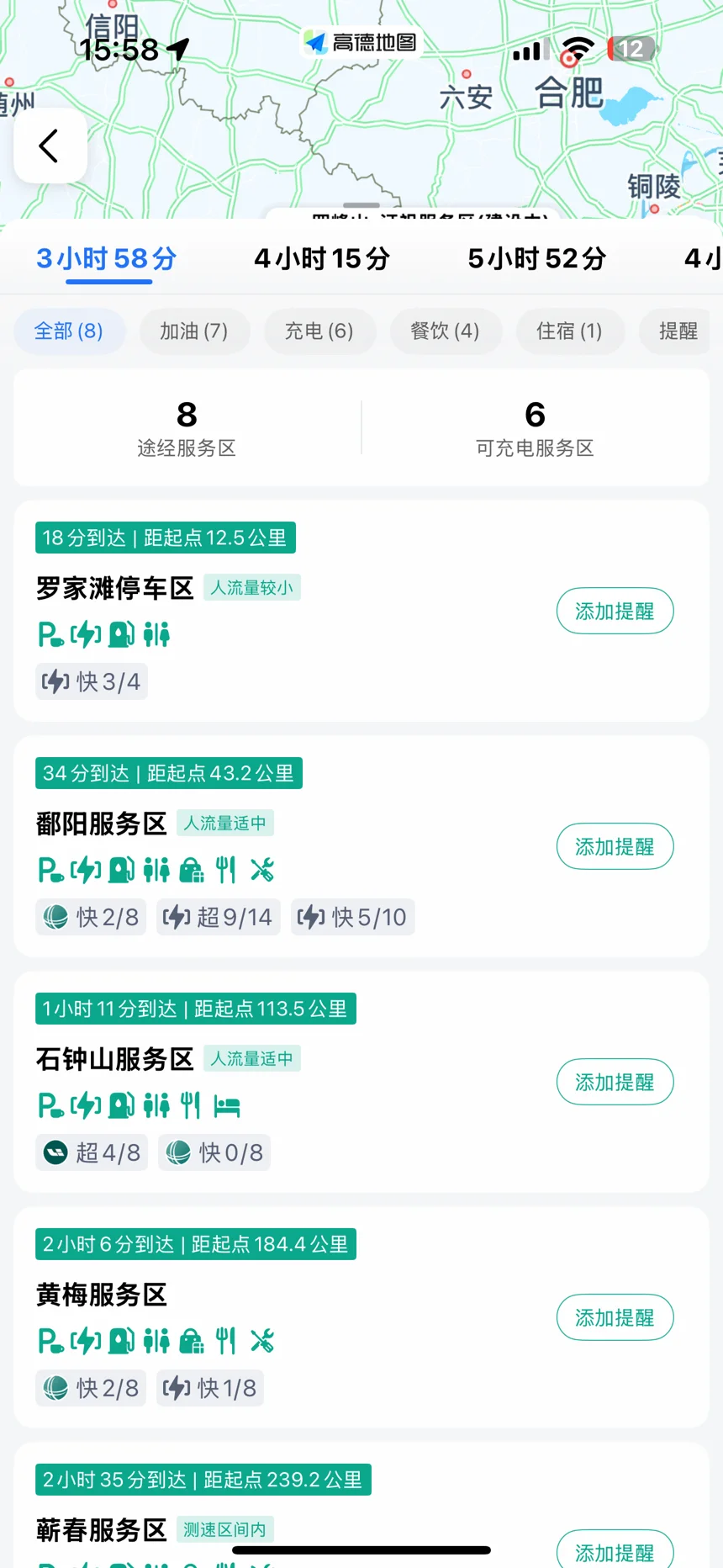The image size is (723, 1568).
Task: Filter by 住宿 (1) service areas
Action: (569, 331)
